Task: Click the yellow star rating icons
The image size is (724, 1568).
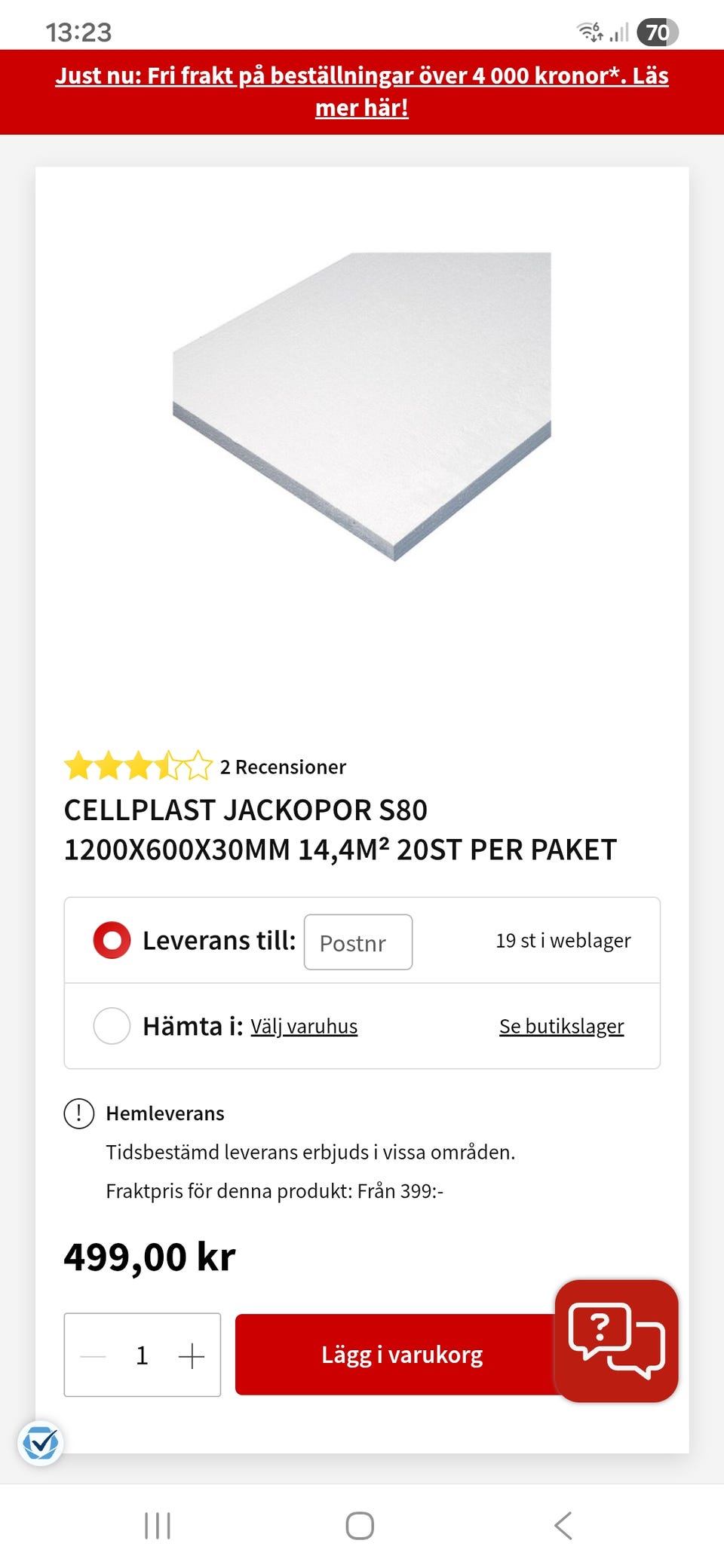Action: (136, 767)
